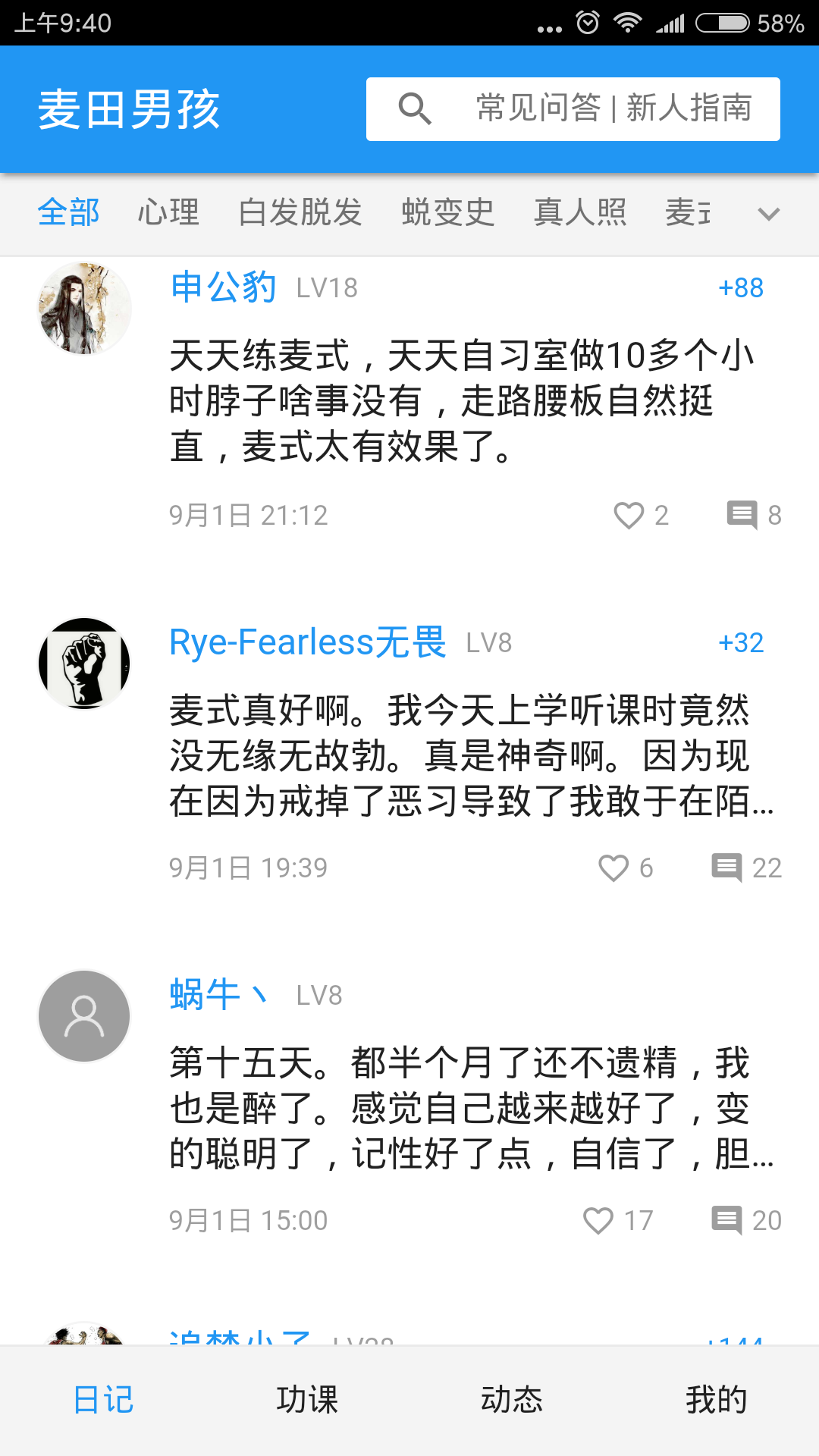This screenshot has height=1456, width=819.
Task: Like 申公豹's diary post
Action: 629,516
